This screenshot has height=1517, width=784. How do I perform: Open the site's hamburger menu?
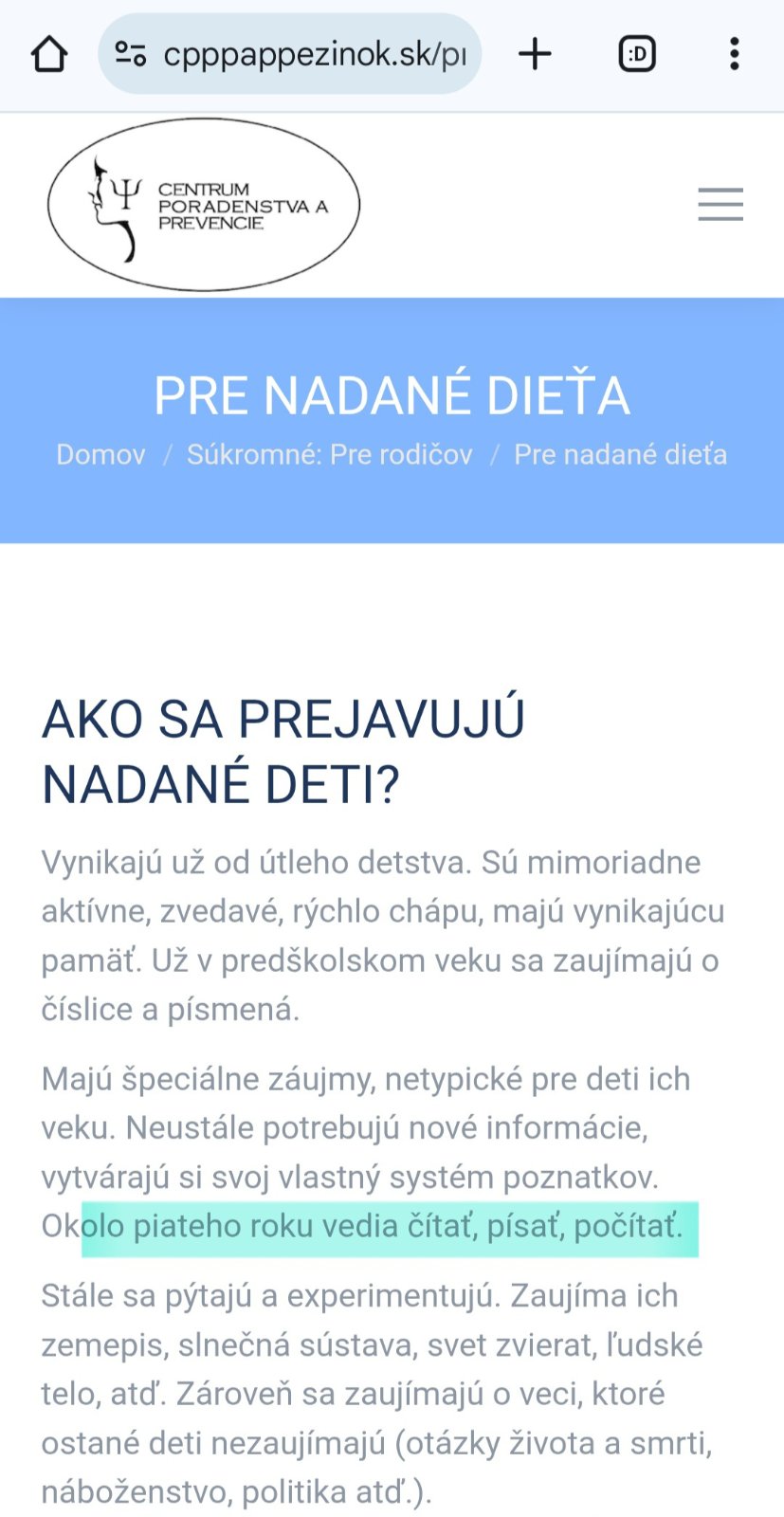coord(720,204)
